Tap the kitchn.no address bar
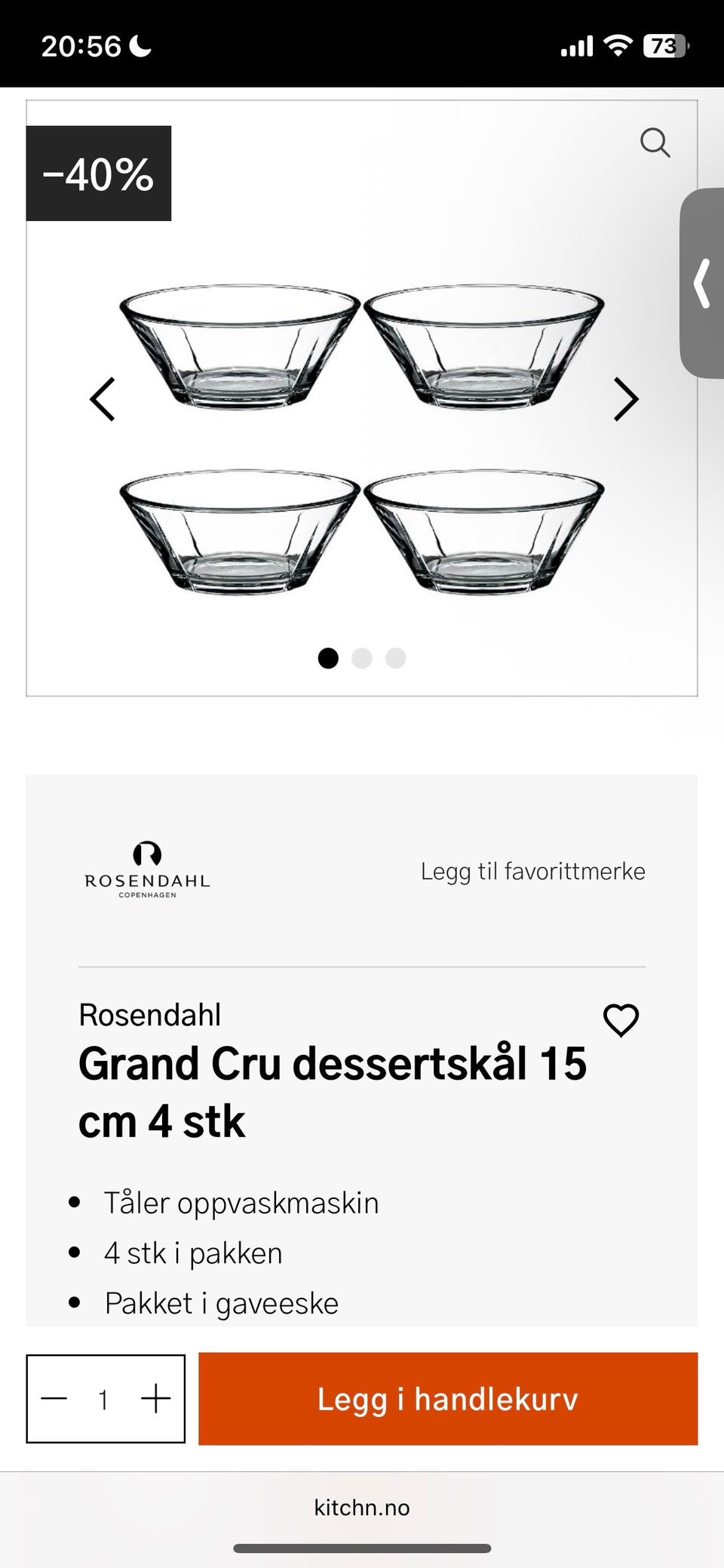Viewport: 724px width, 1568px height. click(x=362, y=1507)
